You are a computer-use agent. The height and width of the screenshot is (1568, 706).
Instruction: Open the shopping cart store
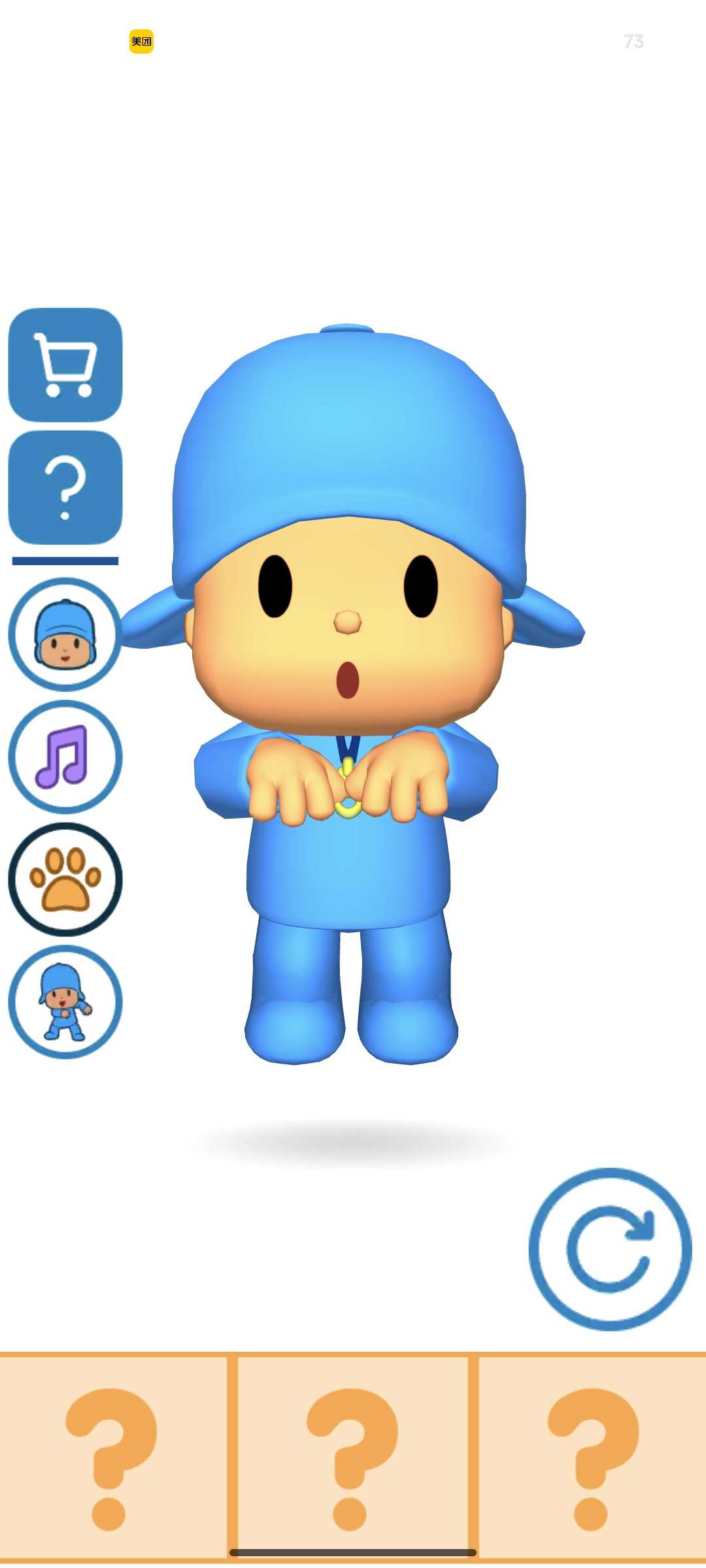coord(65,365)
